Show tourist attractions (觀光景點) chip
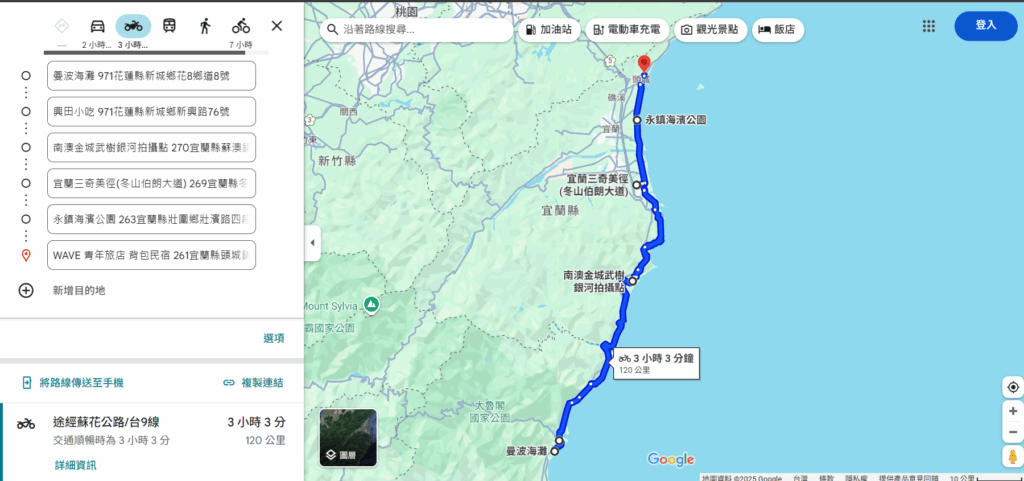Screen dimensions: 1024x481 [709, 30]
